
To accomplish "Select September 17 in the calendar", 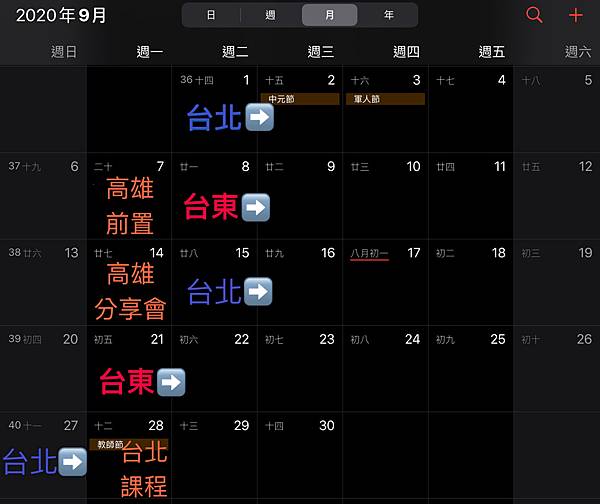I will 385,280.
